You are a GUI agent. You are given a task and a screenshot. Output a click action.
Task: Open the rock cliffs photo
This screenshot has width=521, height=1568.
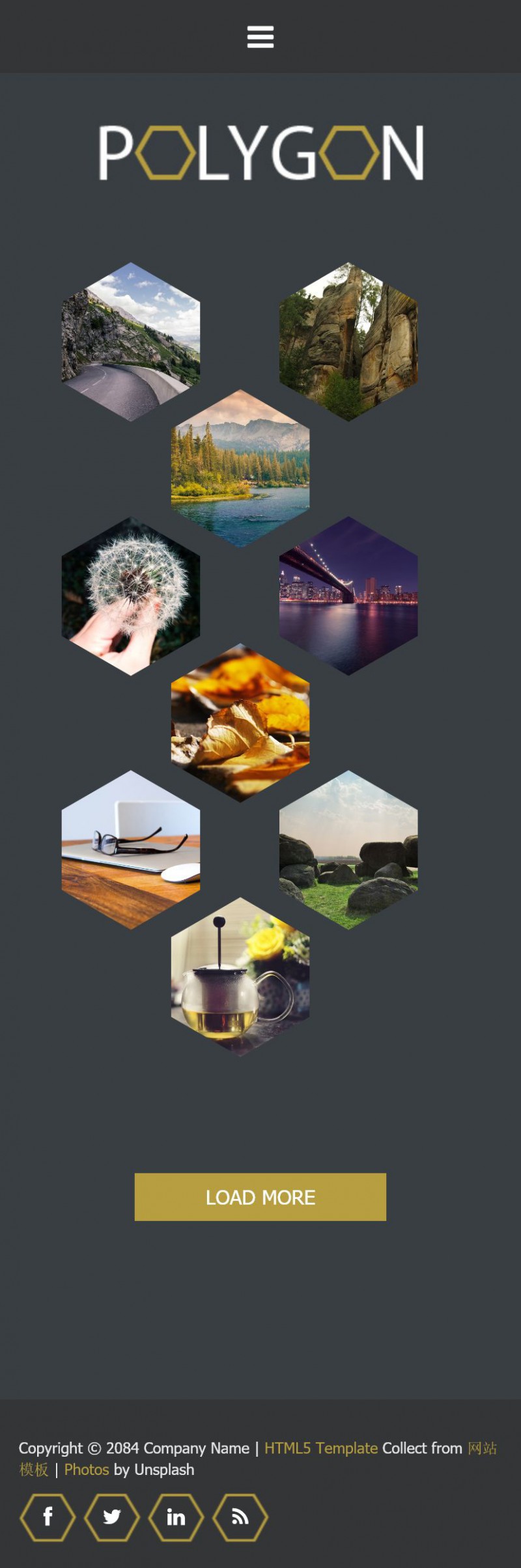point(348,342)
